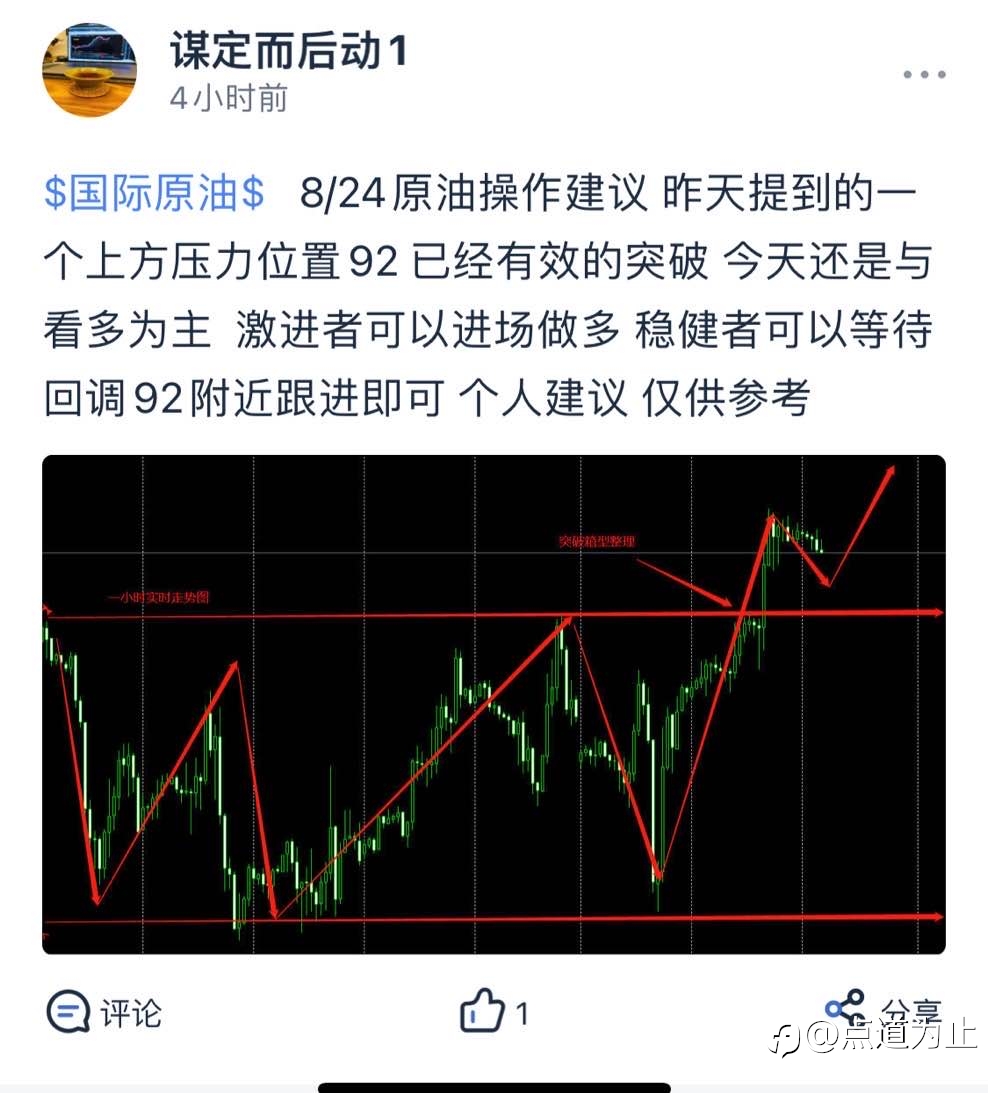Open the avatar of 谋定而后动1
This screenshot has width=988, height=1093.
89,70
